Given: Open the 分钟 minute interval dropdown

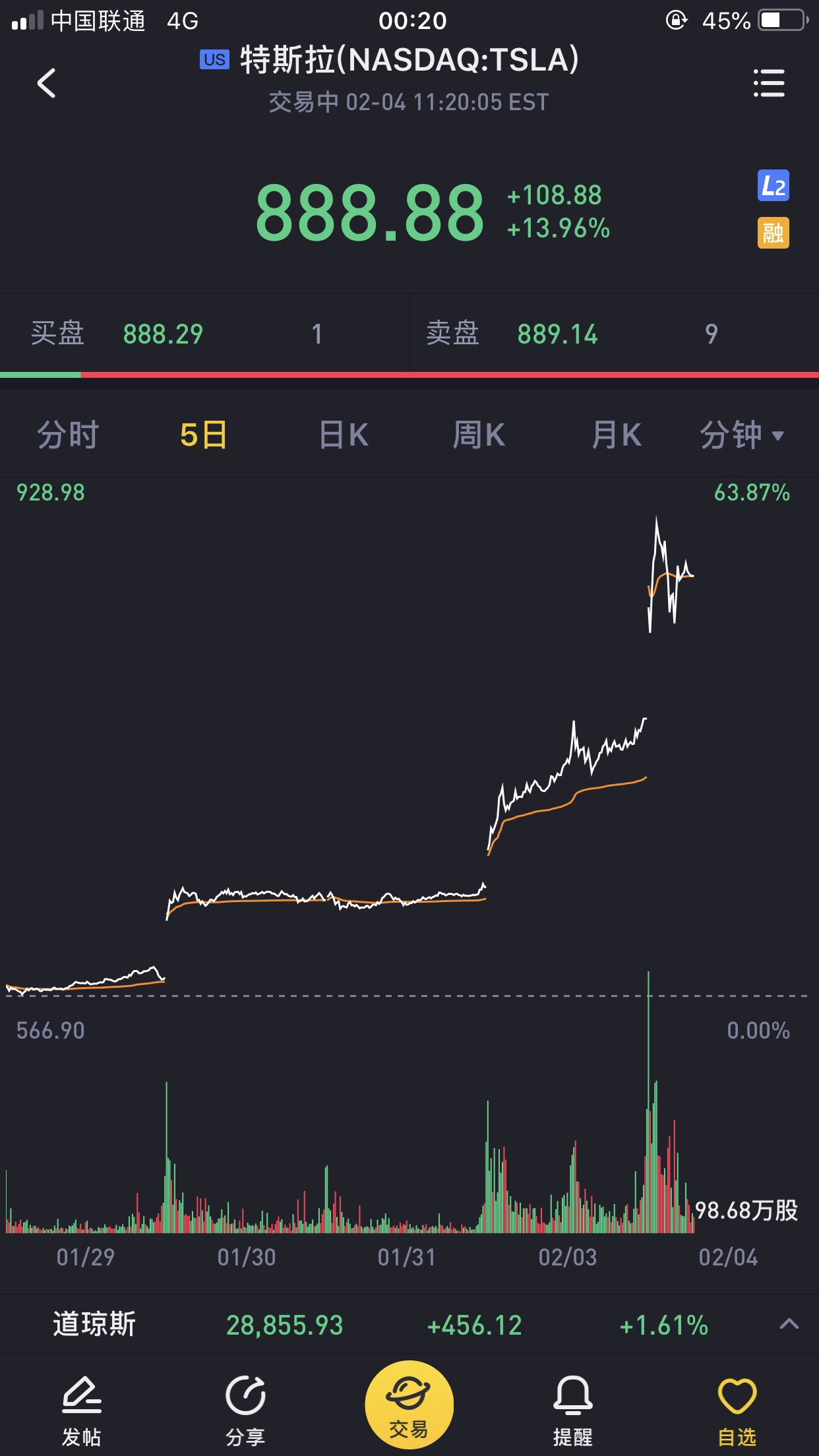Looking at the screenshot, I should pos(742,435).
